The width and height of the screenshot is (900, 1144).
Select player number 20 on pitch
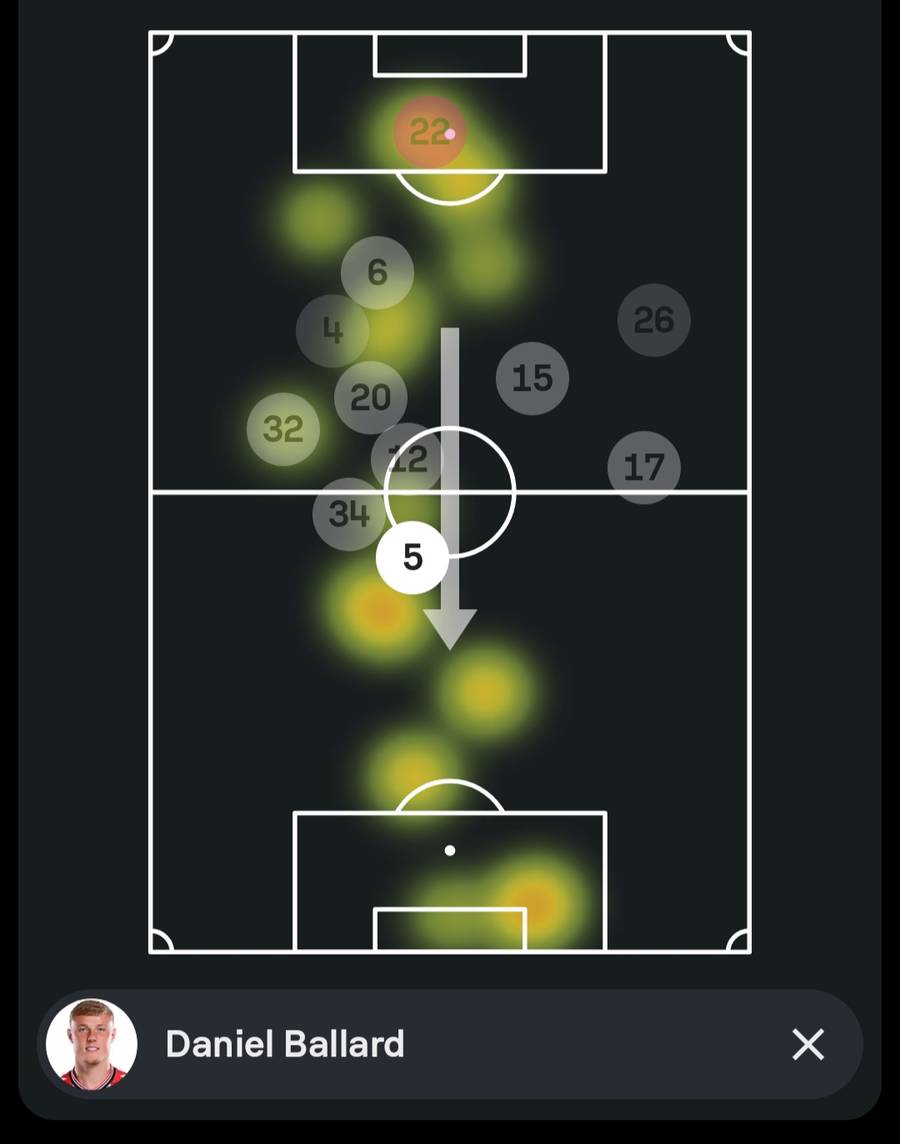(x=370, y=398)
